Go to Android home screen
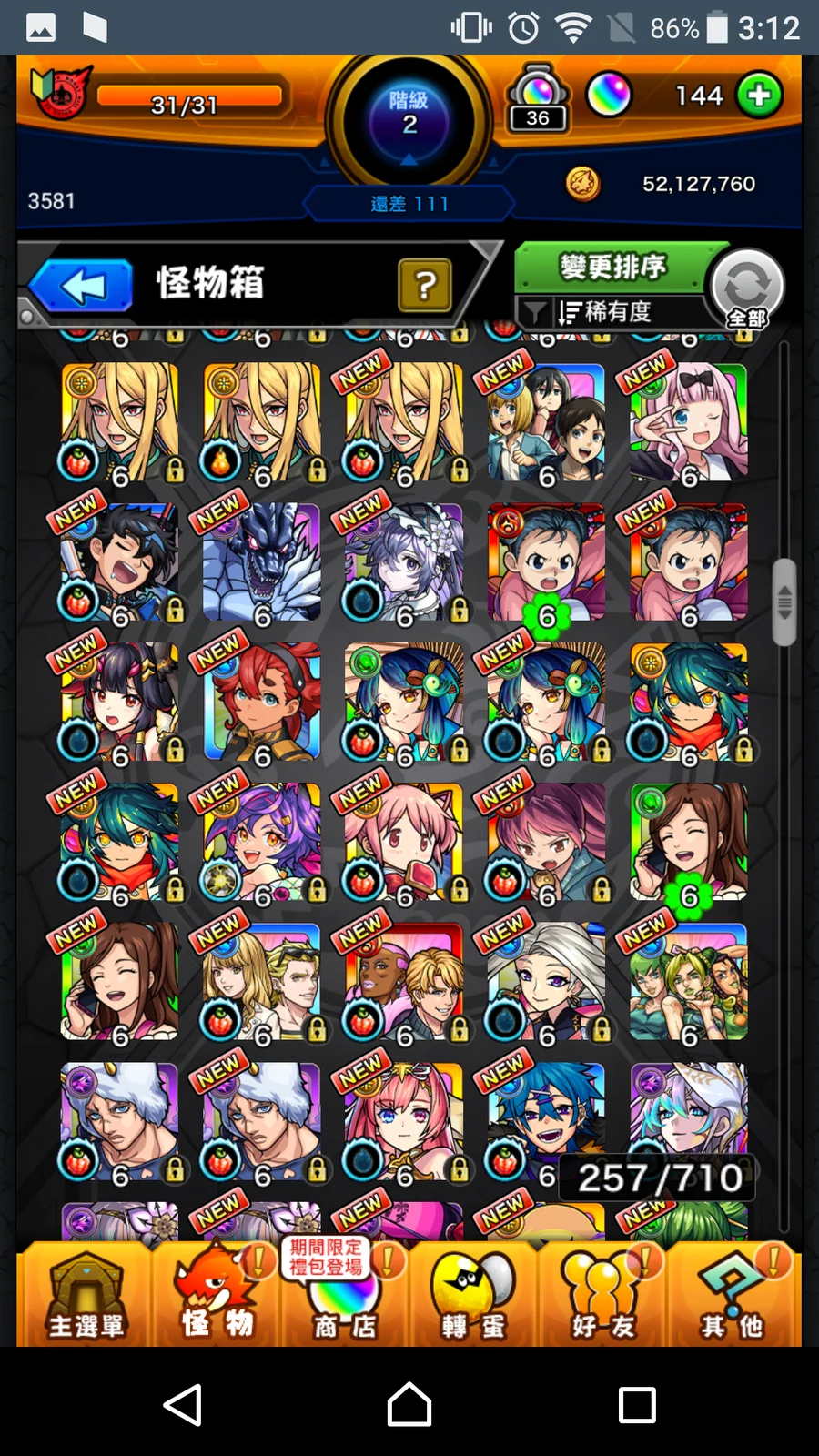 pyautogui.click(x=409, y=1404)
